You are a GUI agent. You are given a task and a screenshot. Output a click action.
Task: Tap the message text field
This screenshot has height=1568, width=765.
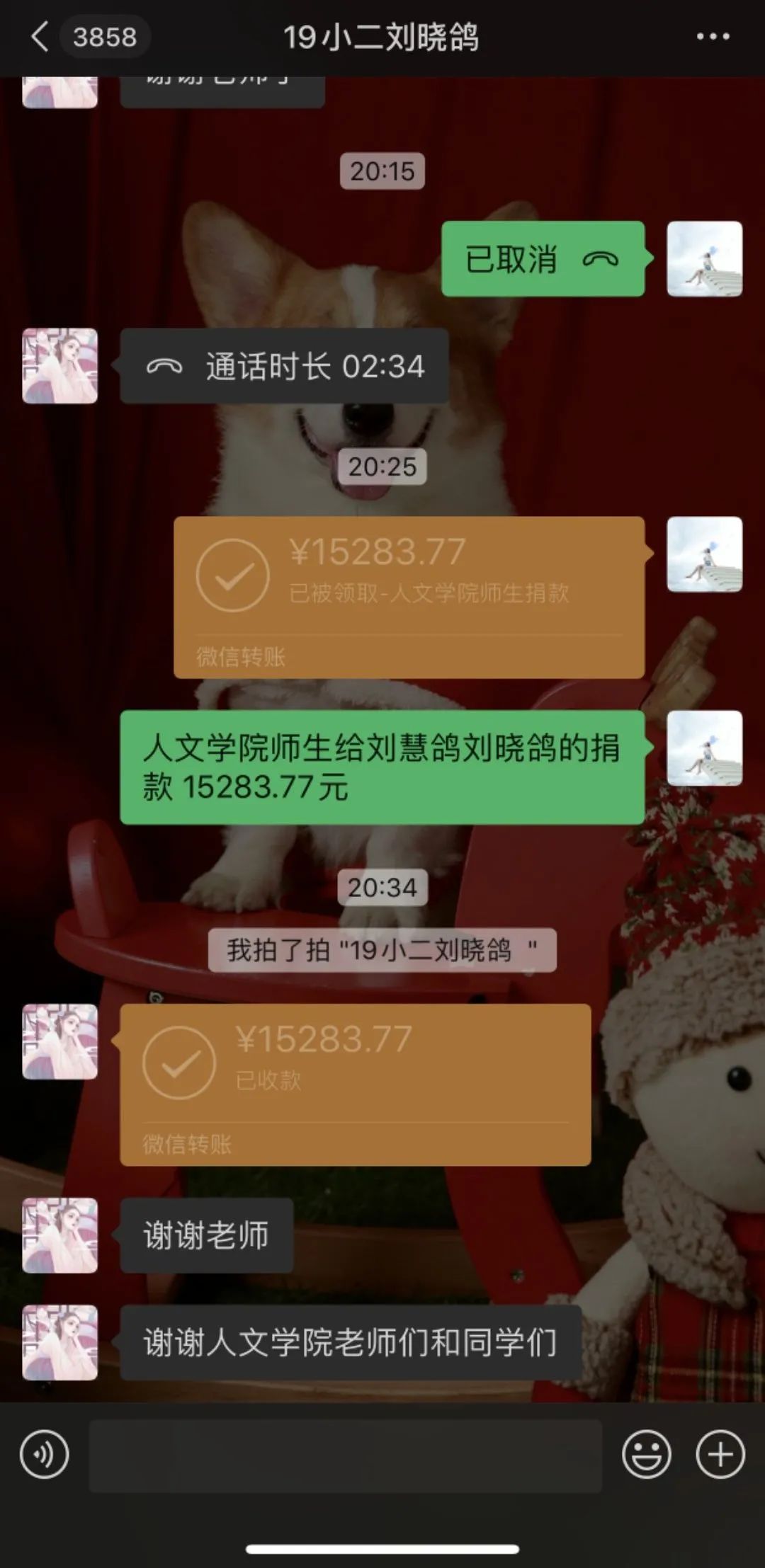[x=345, y=1455]
